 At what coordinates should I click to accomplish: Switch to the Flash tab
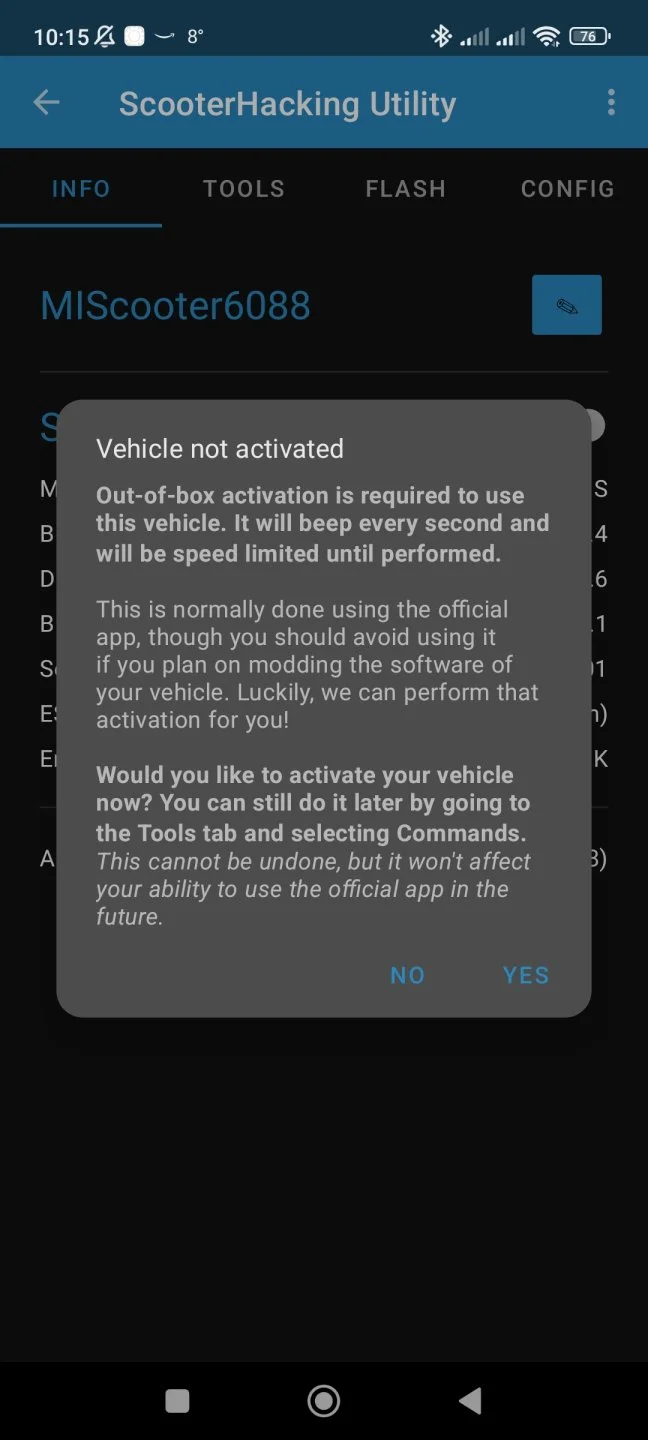coord(405,189)
